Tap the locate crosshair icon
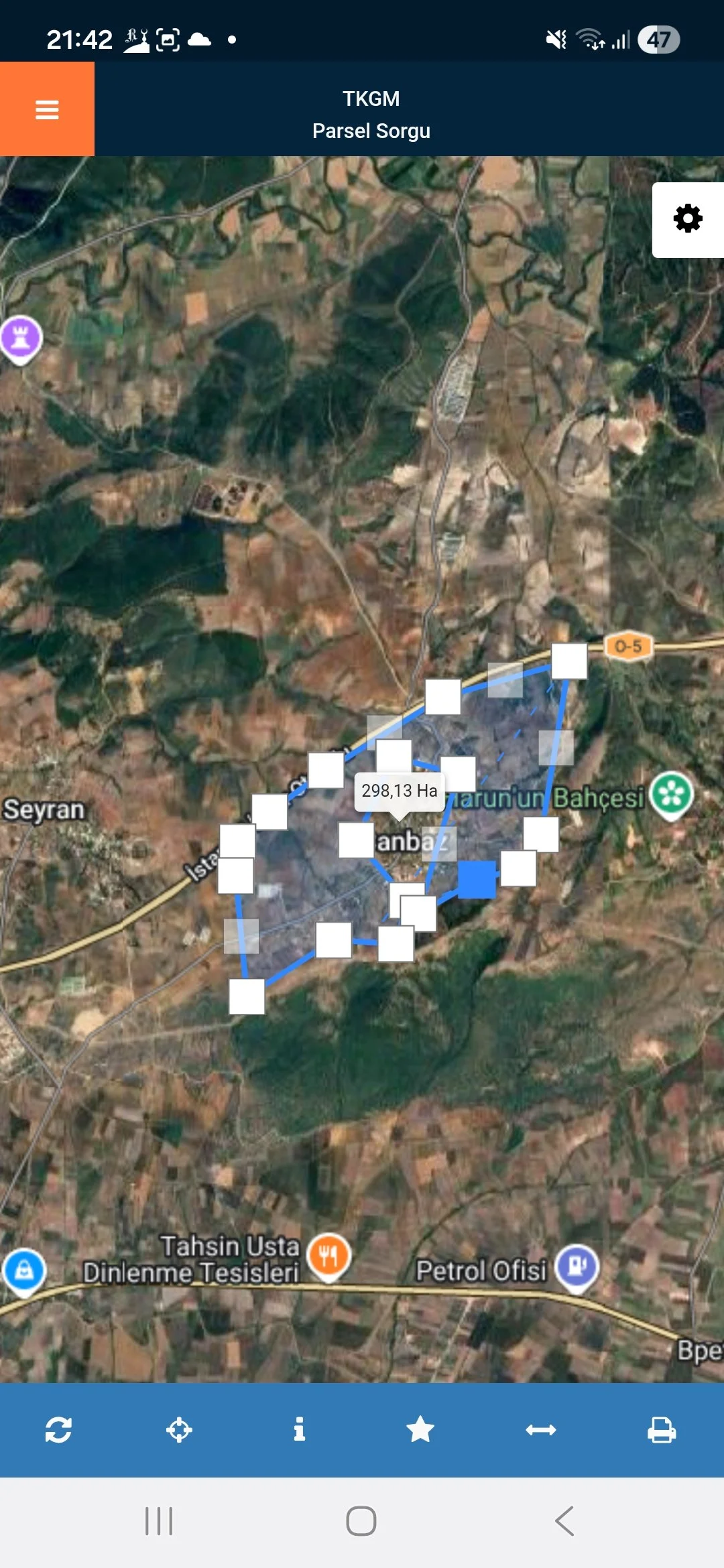This screenshot has width=724, height=1568. (179, 1429)
